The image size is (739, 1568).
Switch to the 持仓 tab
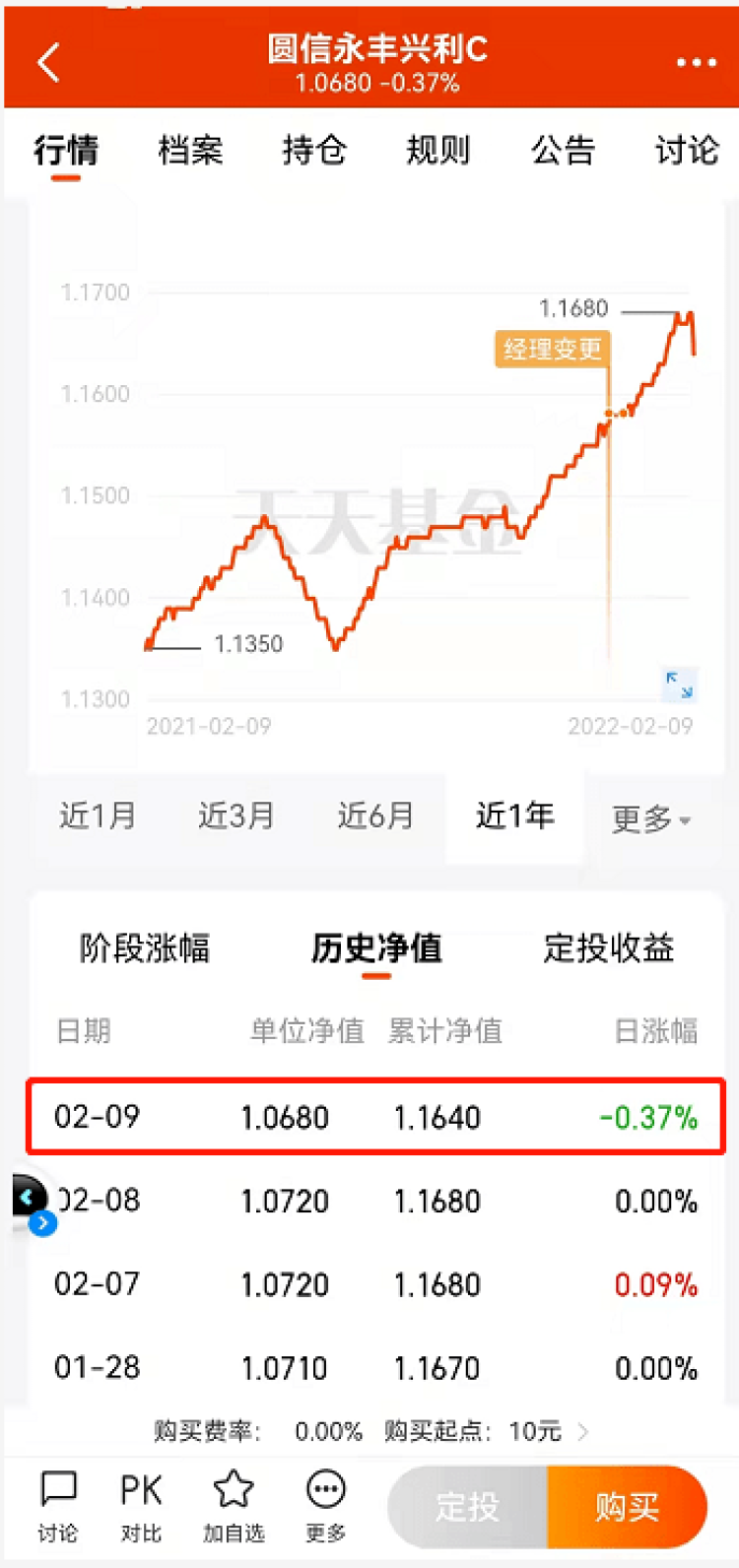(x=314, y=151)
